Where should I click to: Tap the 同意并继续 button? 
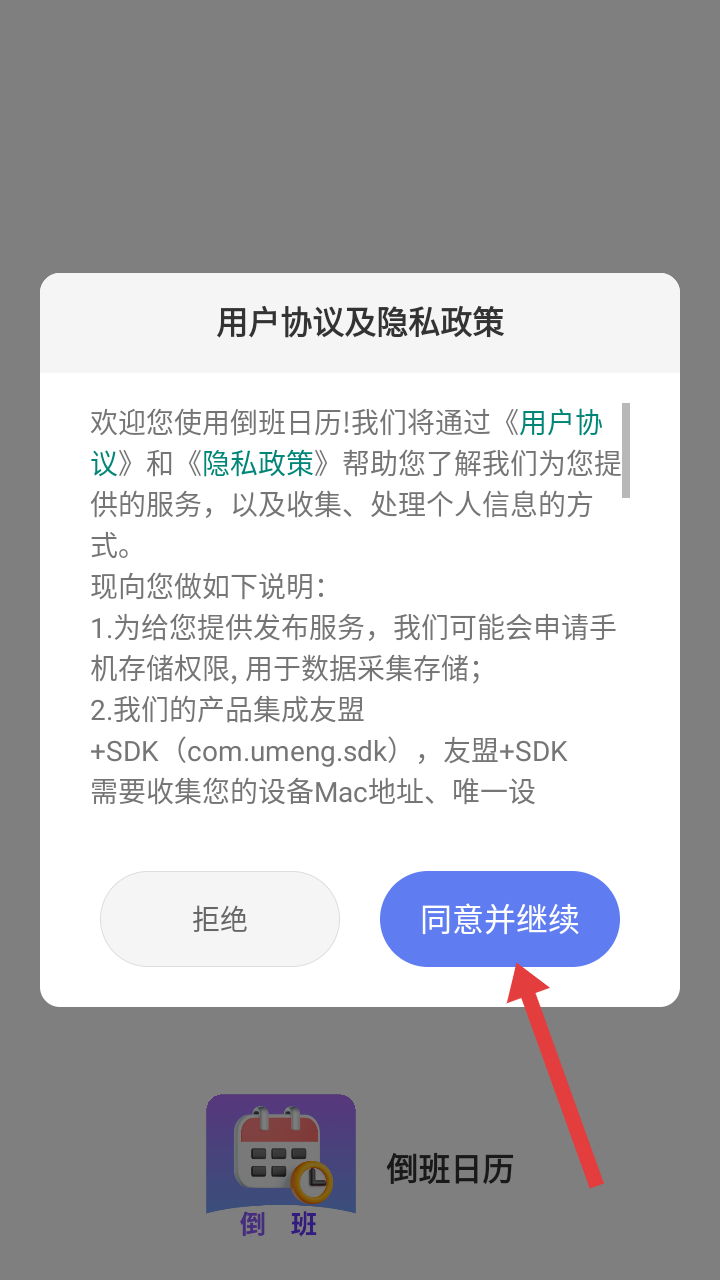coord(500,919)
